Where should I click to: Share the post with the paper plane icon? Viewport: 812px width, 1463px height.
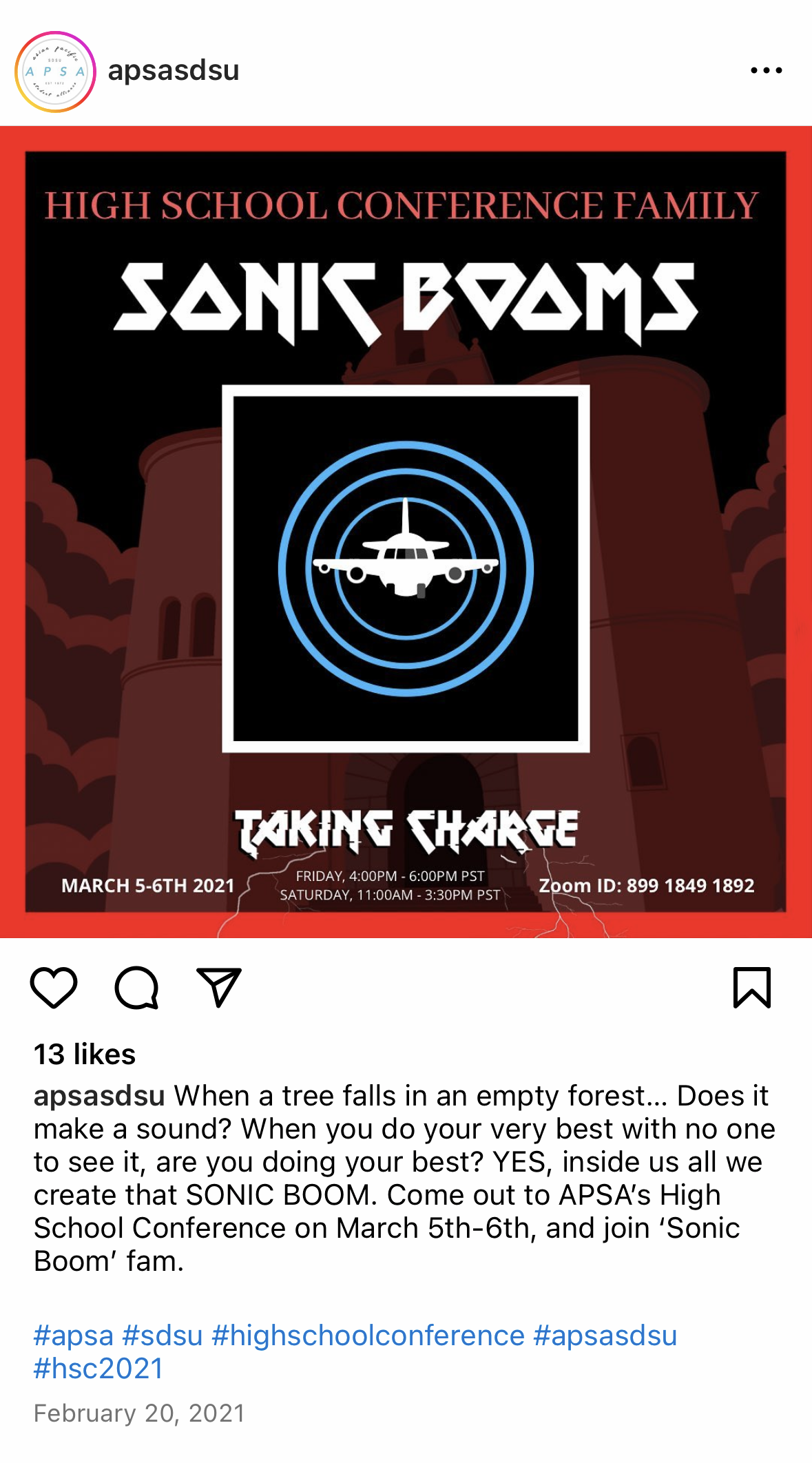(218, 988)
